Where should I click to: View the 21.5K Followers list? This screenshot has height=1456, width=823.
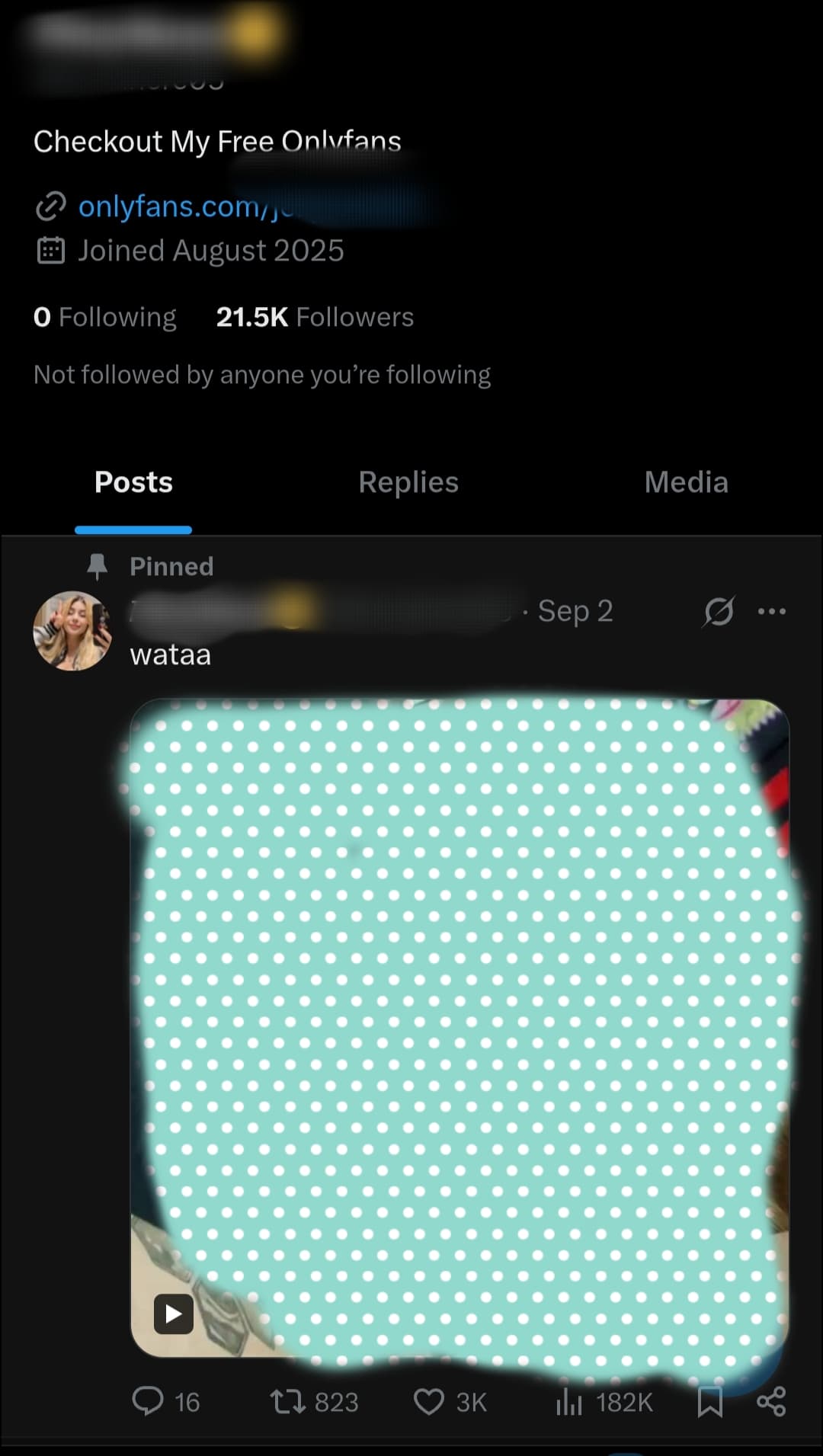point(315,317)
